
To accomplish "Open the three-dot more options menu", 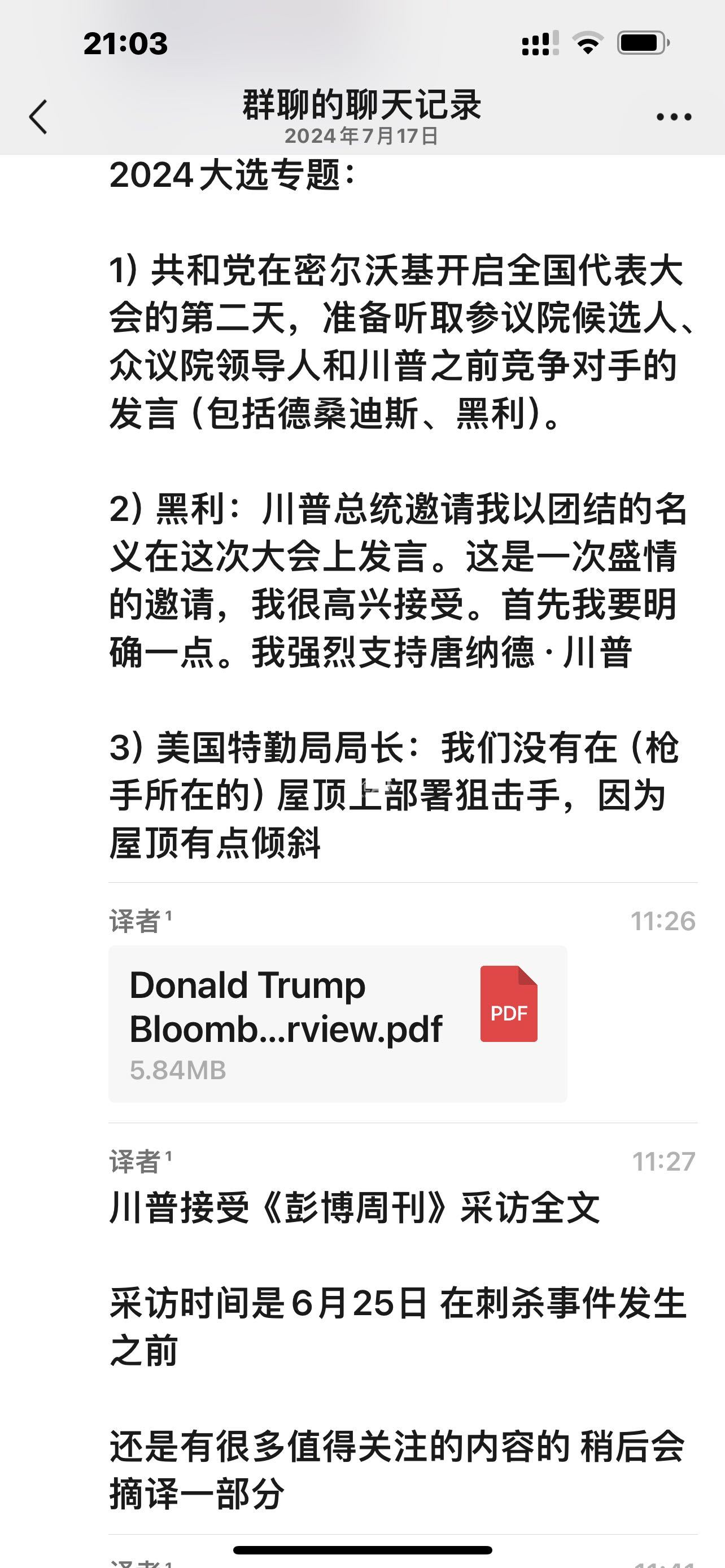I will 673,117.
